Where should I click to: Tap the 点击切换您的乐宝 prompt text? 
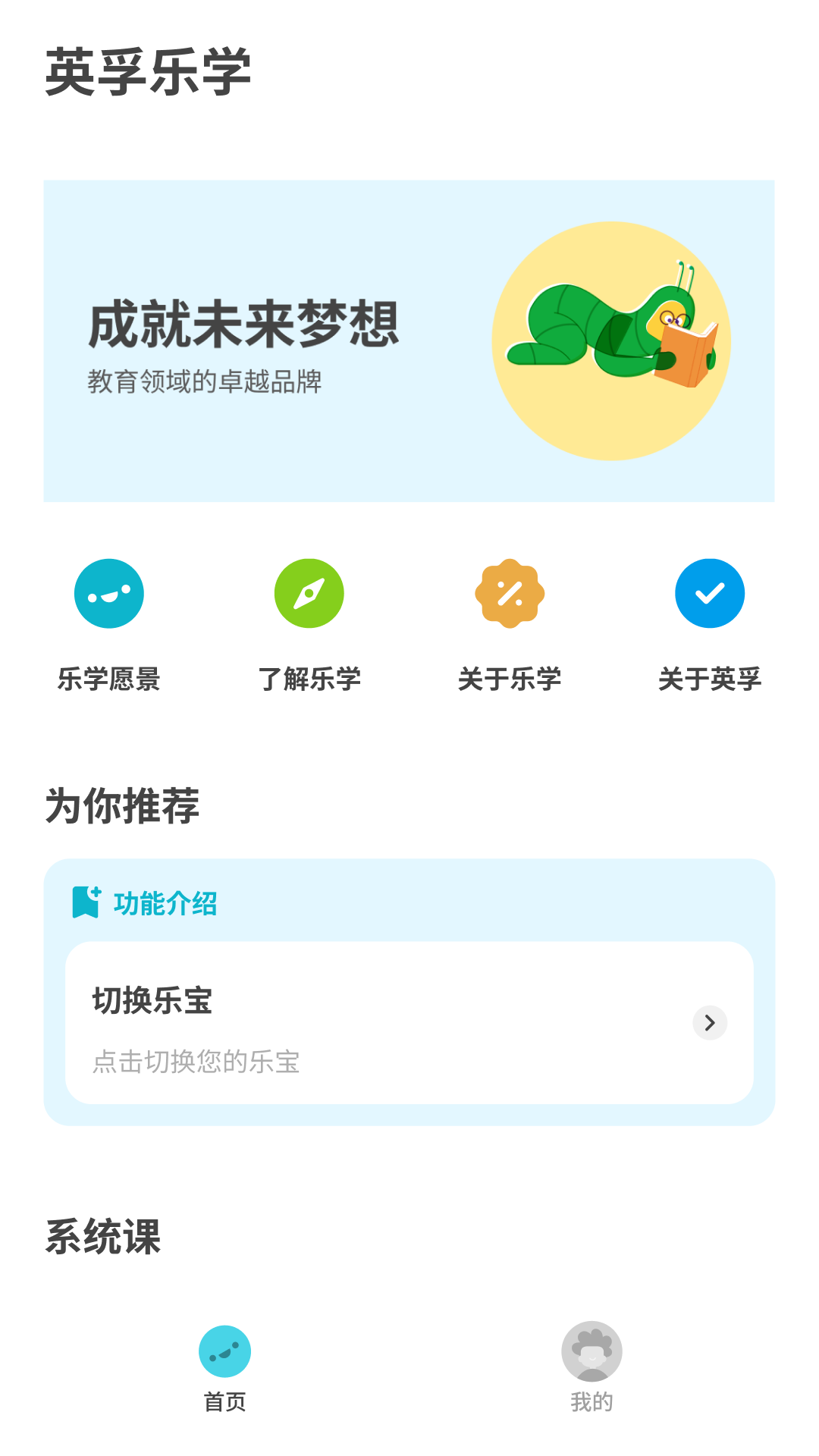[198, 1063]
